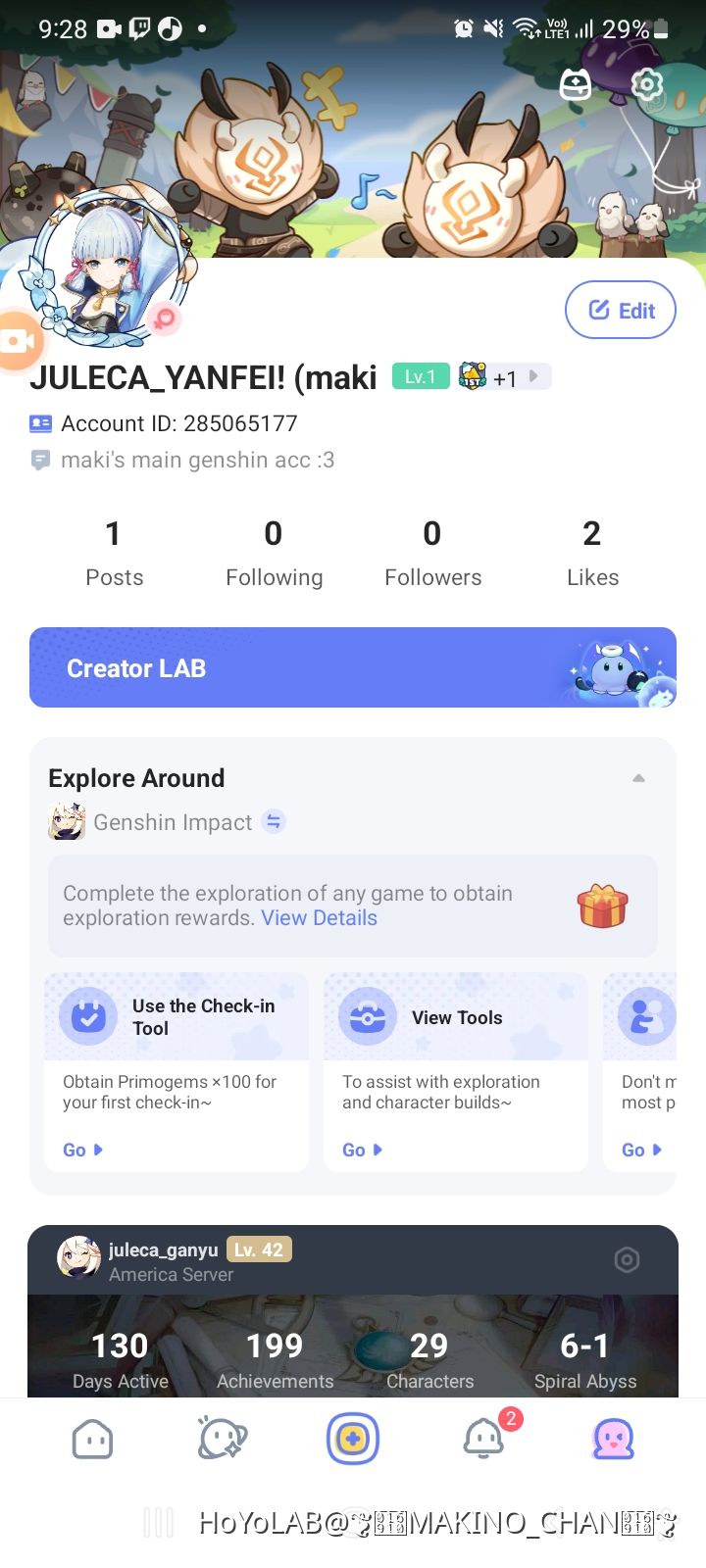
Task: Switch to the Home tab
Action: point(92,1438)
